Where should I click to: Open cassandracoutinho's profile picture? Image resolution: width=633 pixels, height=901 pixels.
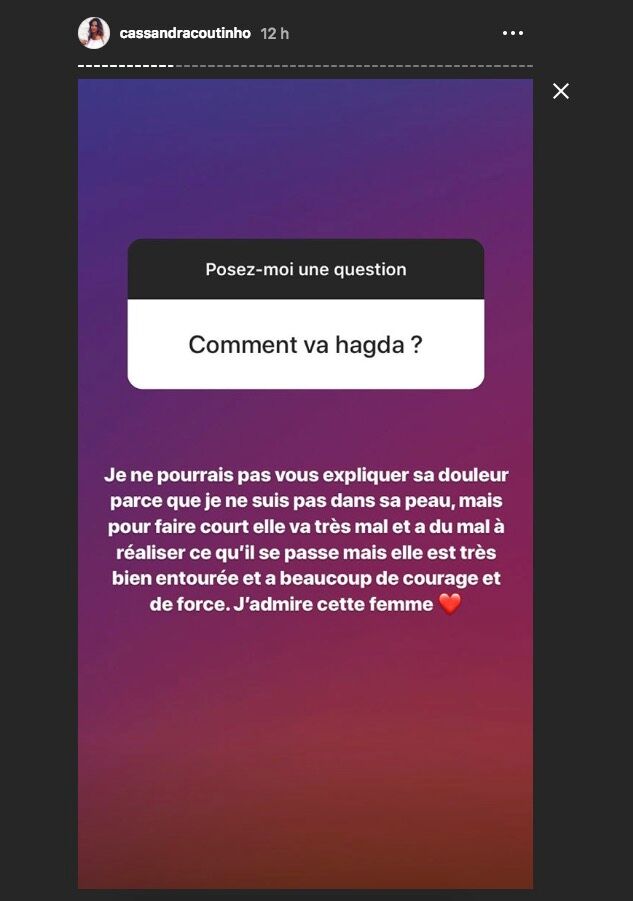(x=93, y=33)
